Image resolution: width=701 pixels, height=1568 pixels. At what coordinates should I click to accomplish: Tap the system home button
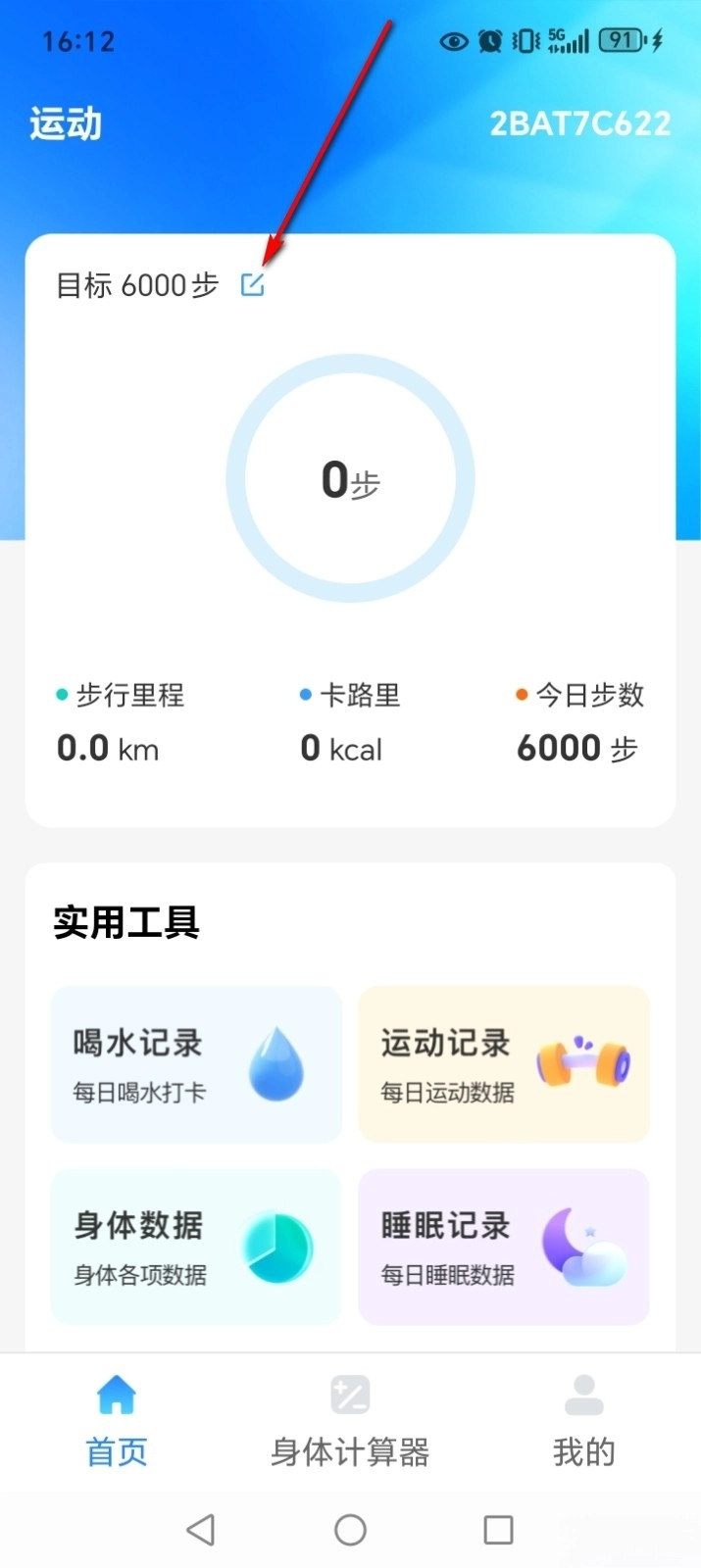click(350, 1530)
